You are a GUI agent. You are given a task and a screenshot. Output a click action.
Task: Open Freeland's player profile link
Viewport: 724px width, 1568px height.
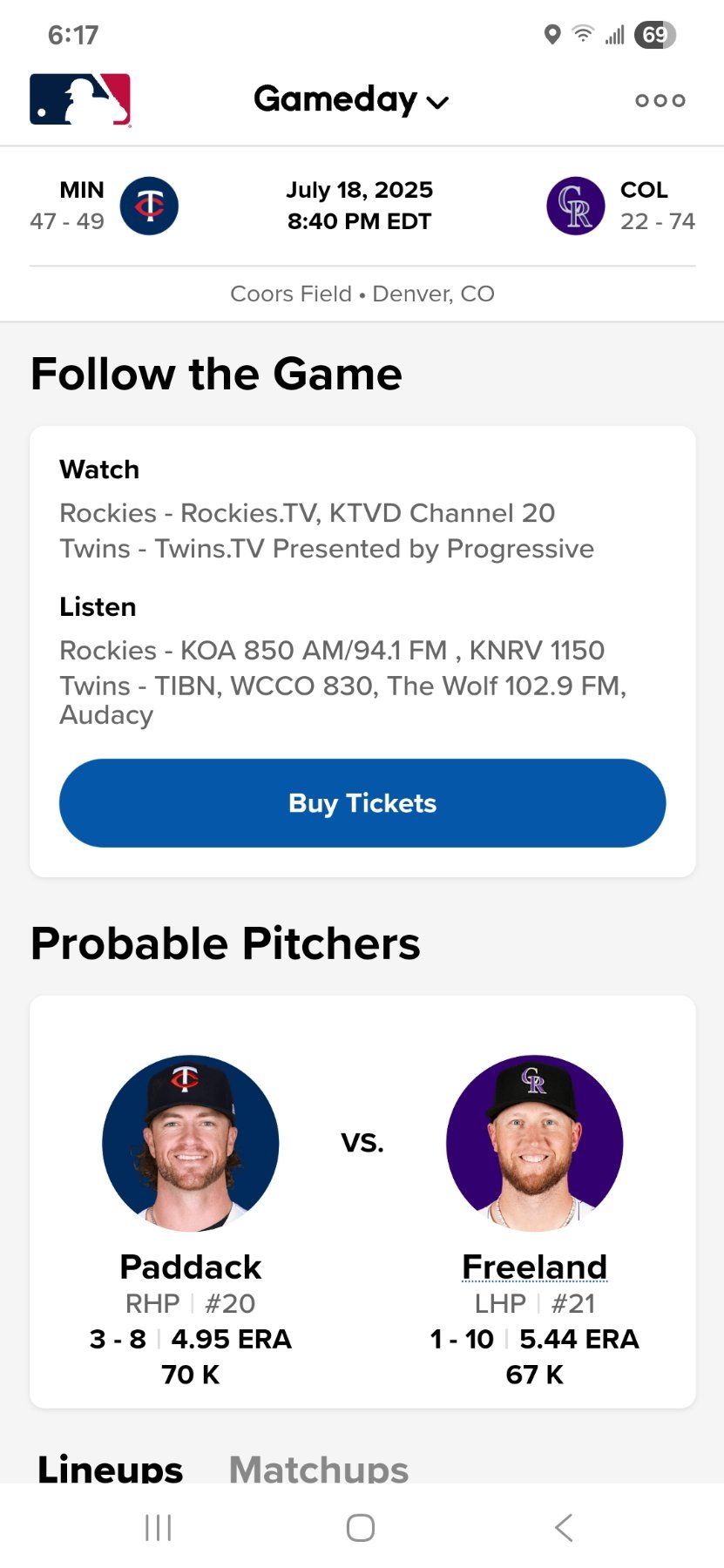point(534,1267)
